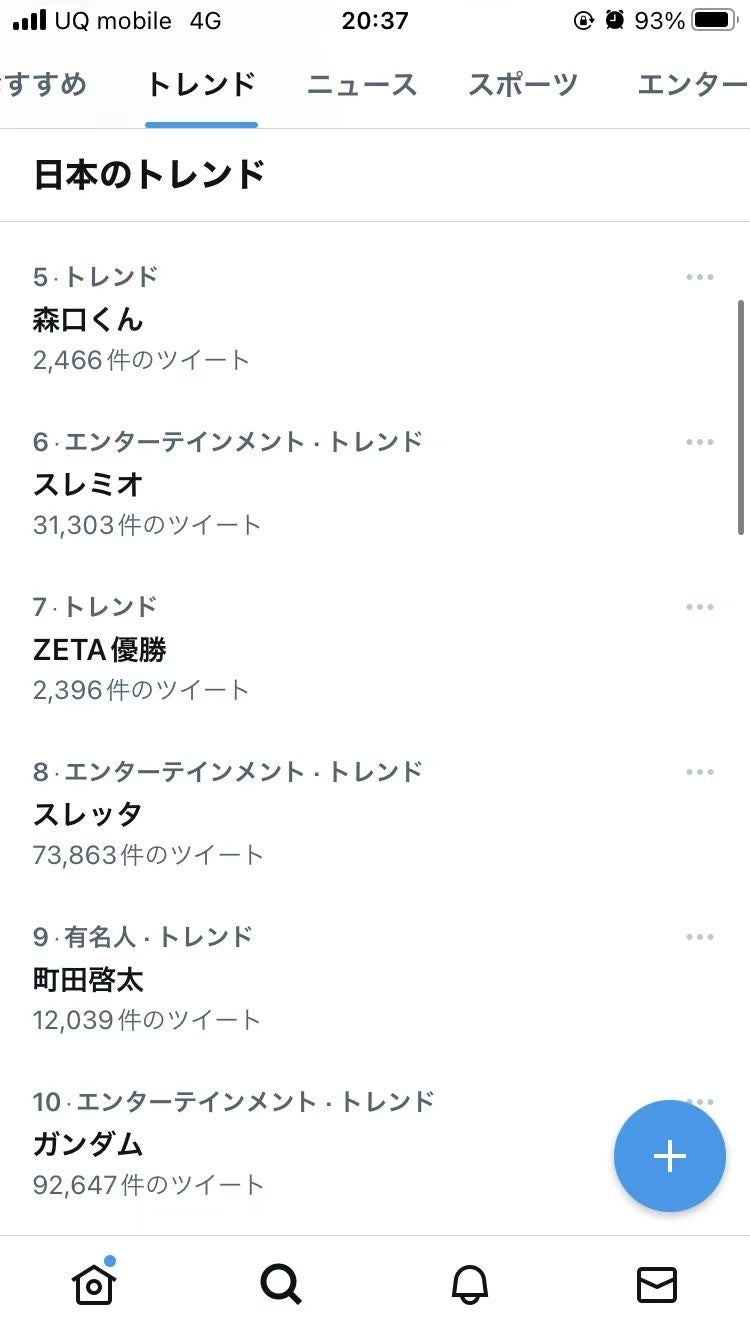Go to the Home timeline

point(94,1284)
